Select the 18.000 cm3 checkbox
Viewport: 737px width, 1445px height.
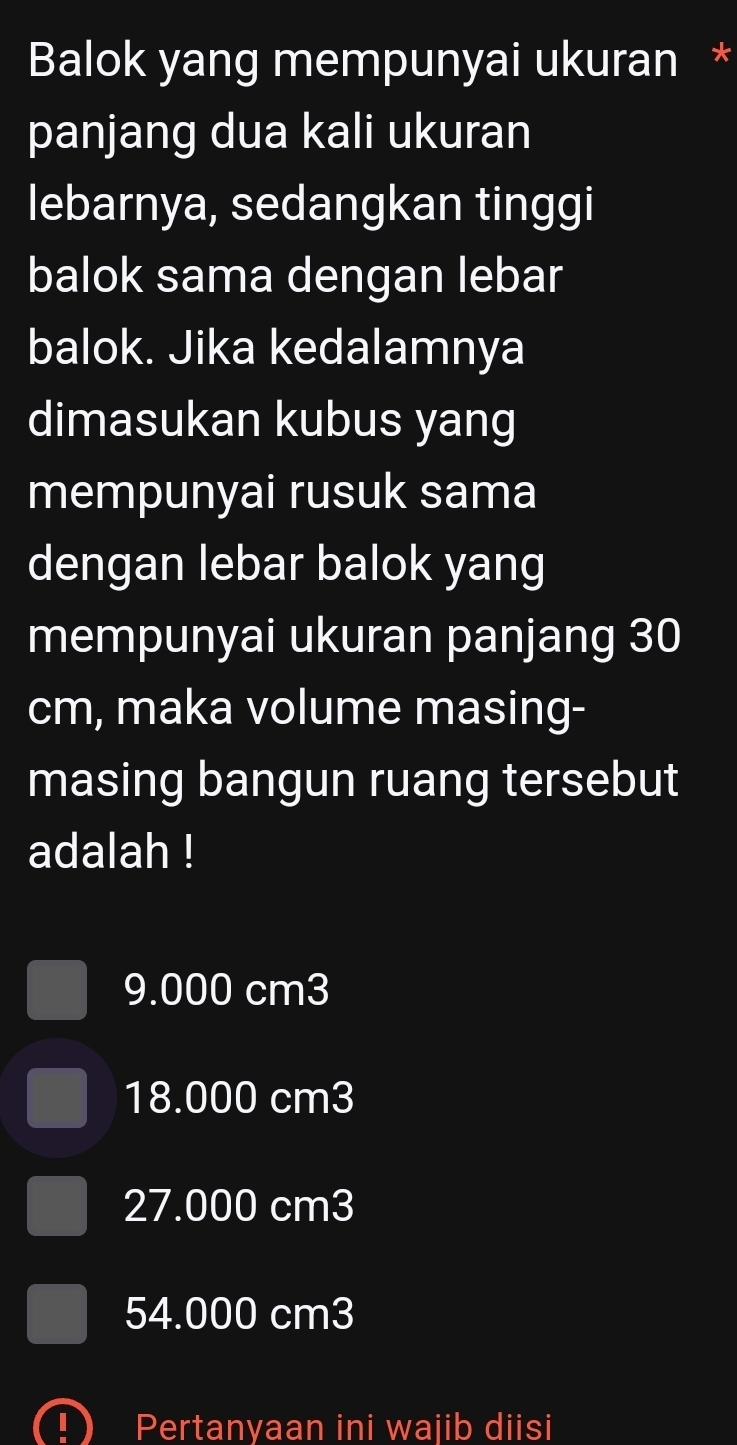(x=57, y=1098)
